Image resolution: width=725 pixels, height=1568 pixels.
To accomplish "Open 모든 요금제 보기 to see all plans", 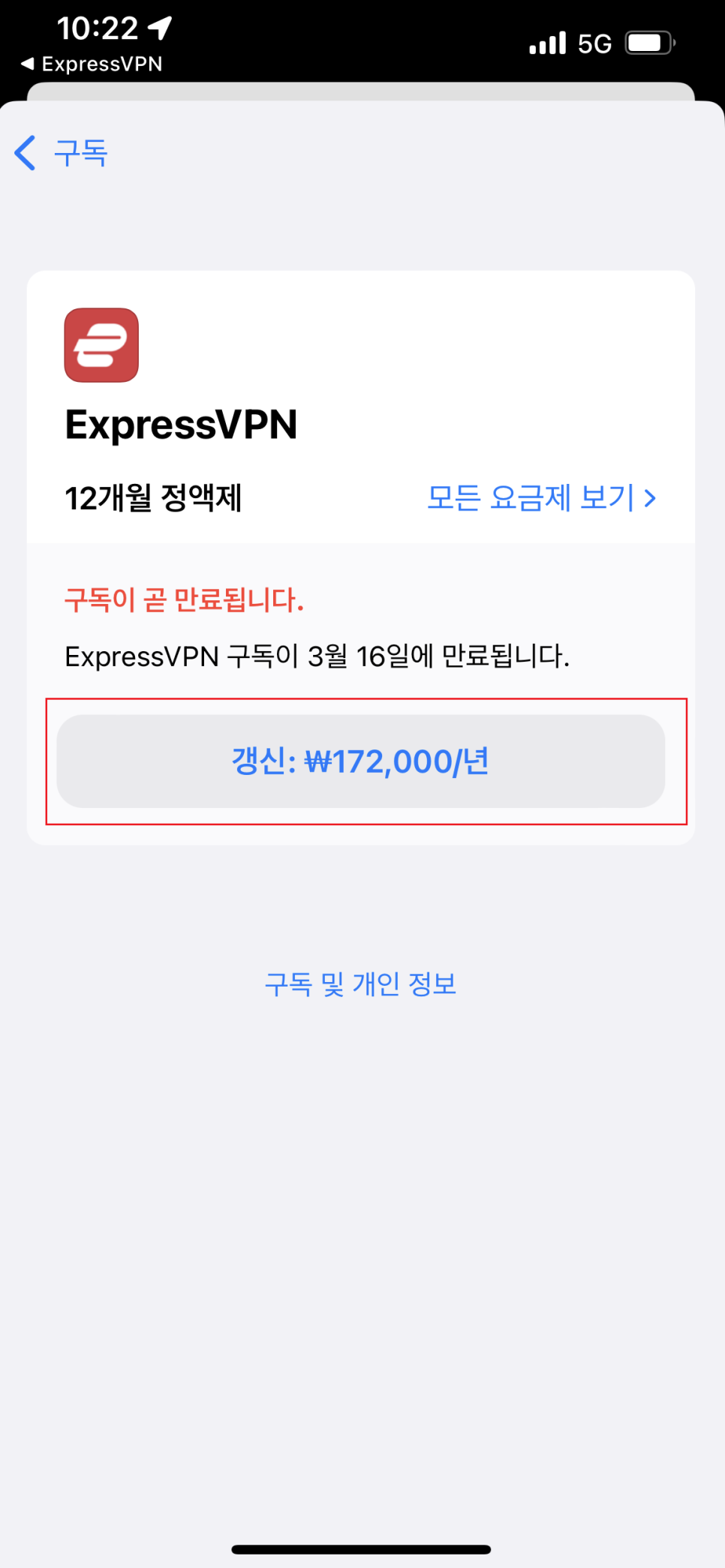I will [542, 497].
